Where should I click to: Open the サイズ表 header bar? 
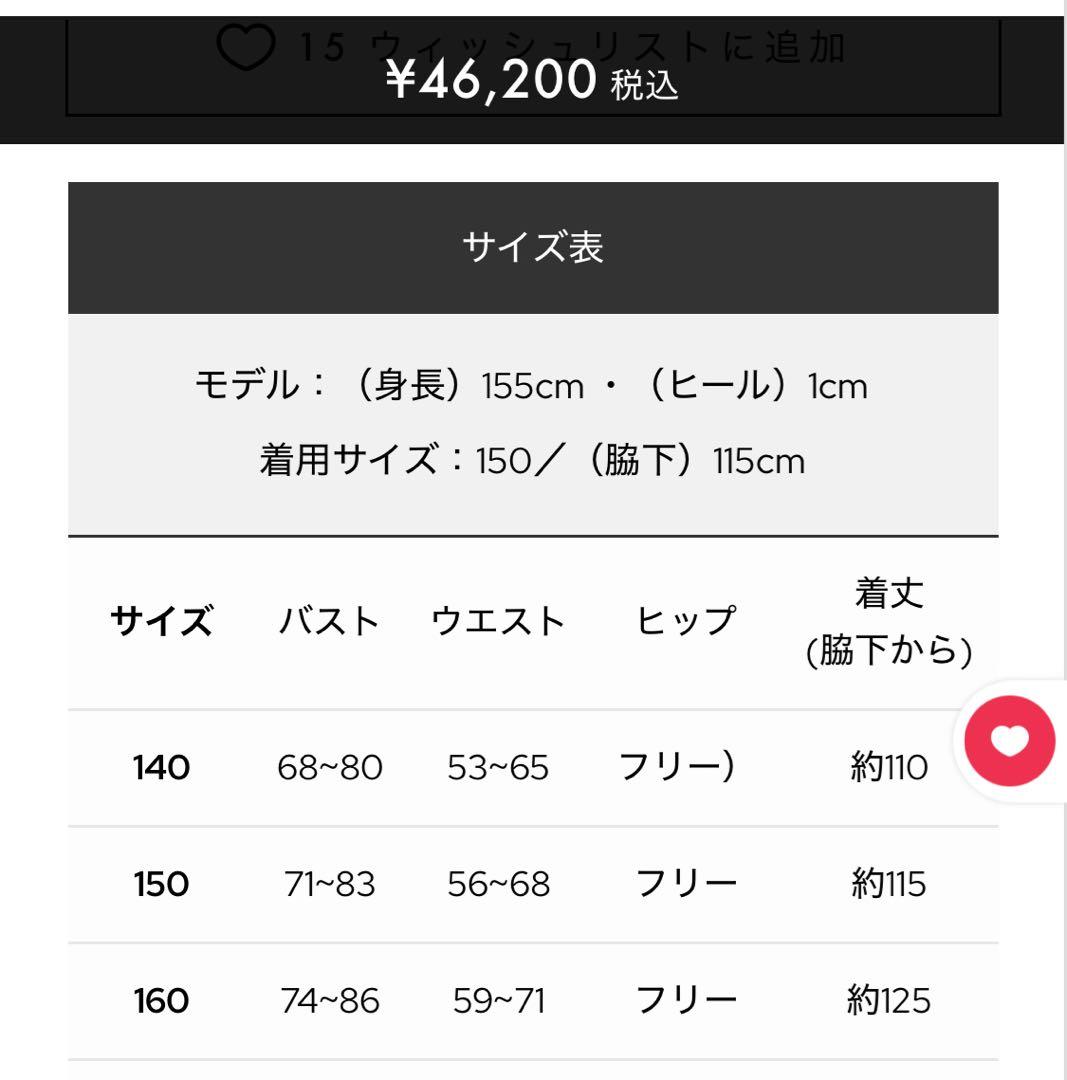[x=532, y=244]
